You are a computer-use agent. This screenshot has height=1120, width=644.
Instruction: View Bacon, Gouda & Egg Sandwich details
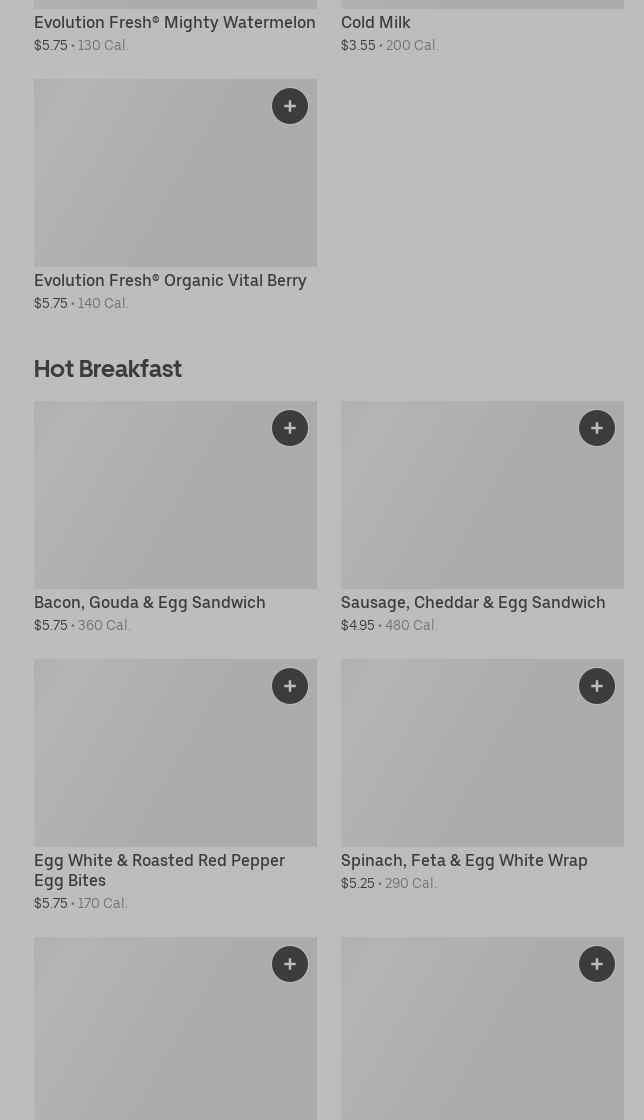[x=150, y=602]
